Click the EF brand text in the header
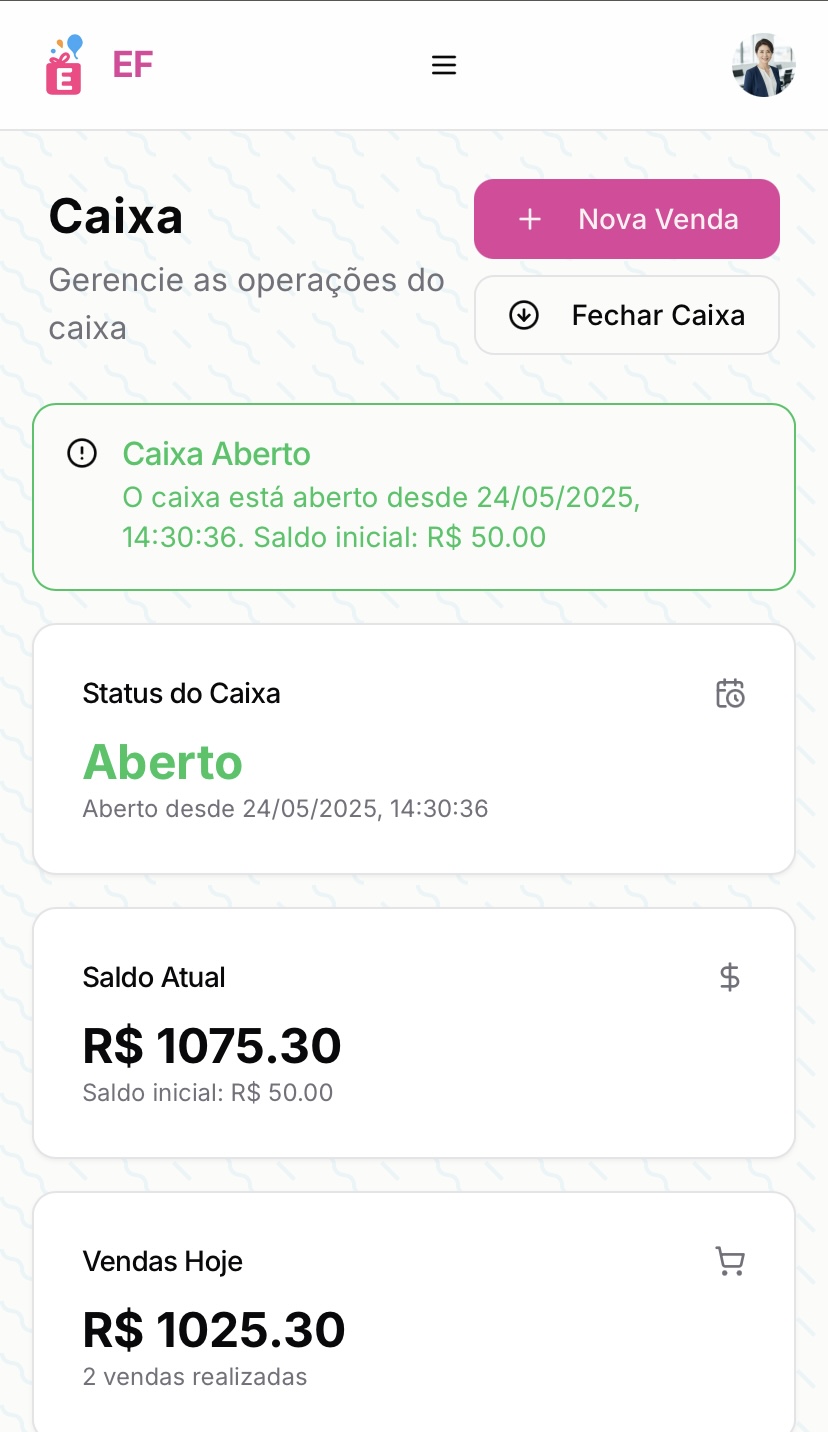 click(x=133, y=64)
